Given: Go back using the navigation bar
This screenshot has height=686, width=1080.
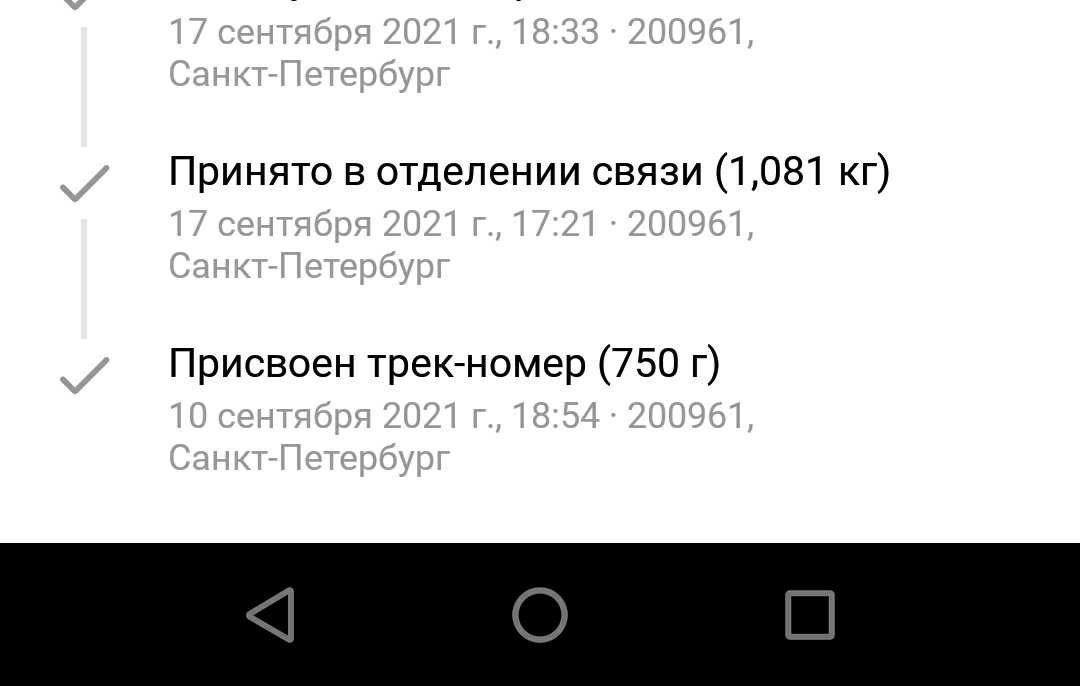Looking at the screenshot, I should (270, 614).
